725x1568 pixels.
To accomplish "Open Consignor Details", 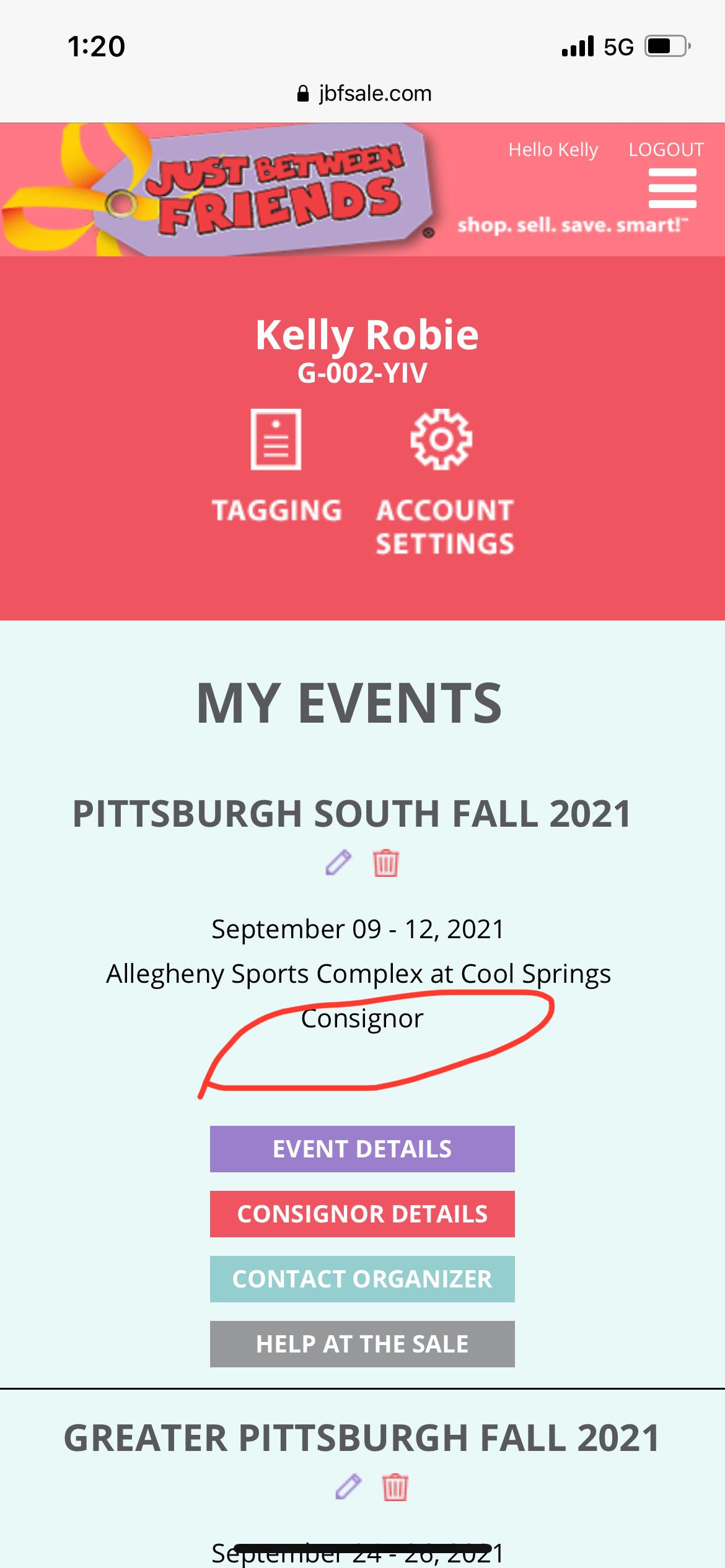I will tap(362, 1214).
